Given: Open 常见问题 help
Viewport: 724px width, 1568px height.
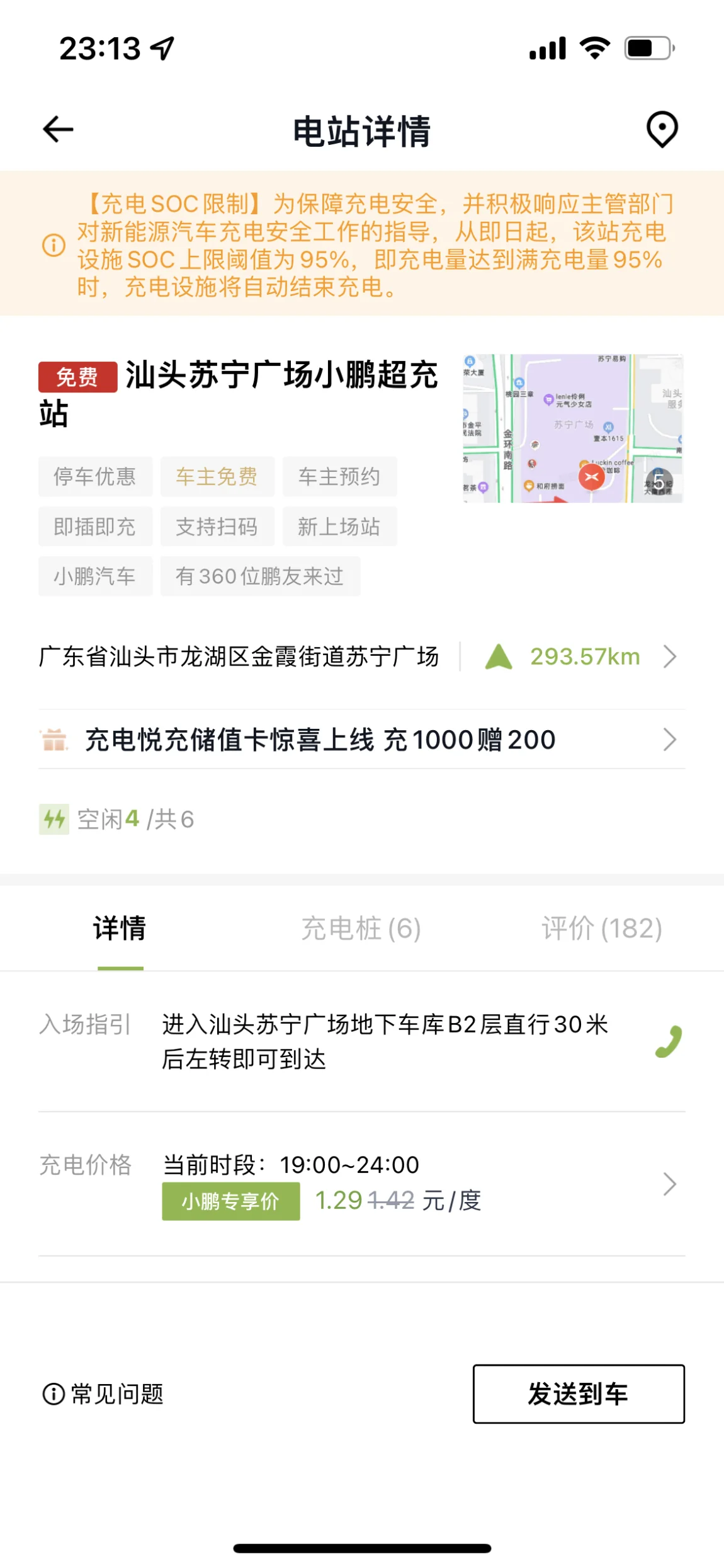Looking at the screenshot, I should [x=103, y=1394].
